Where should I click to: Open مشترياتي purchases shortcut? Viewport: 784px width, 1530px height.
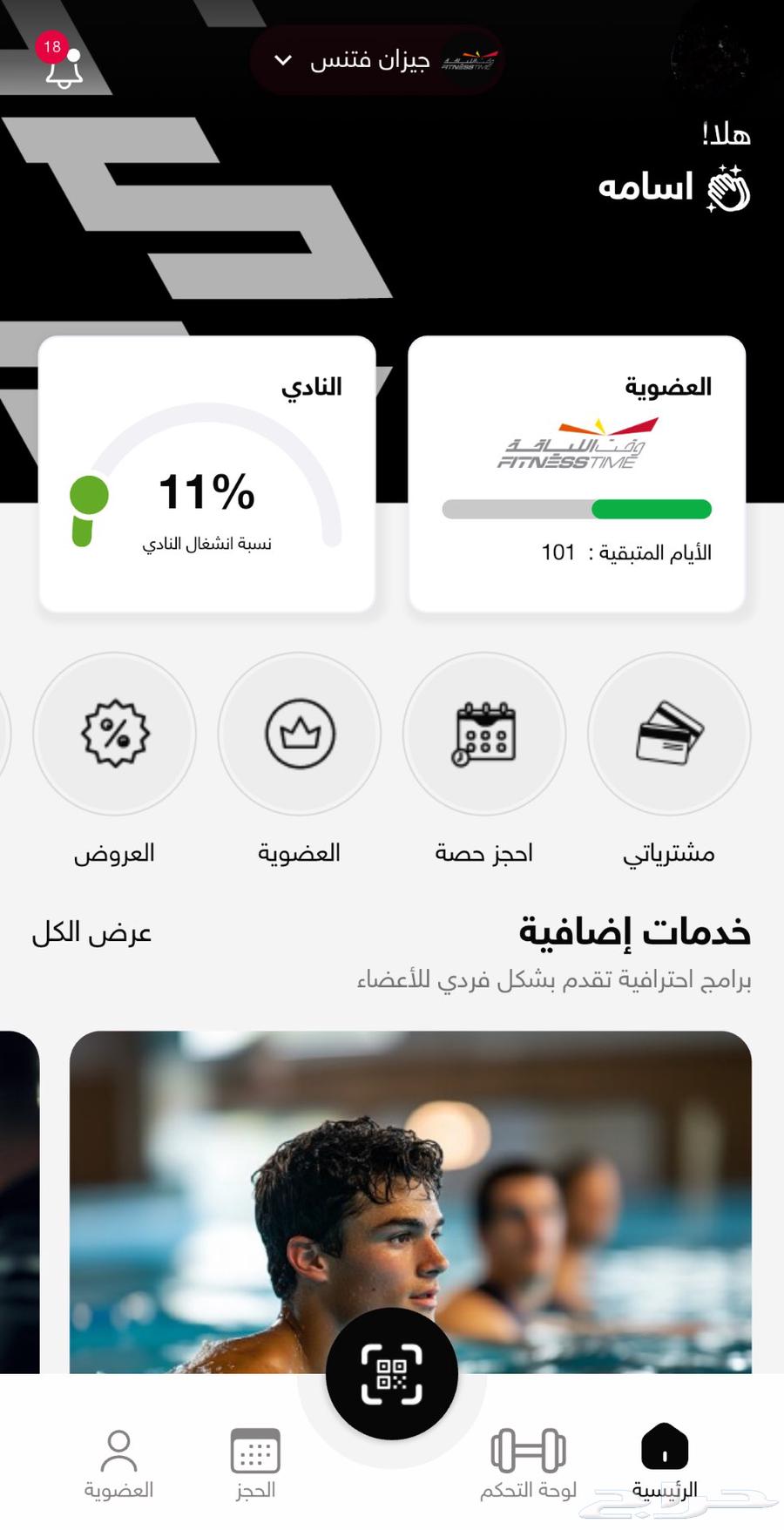point(669,734)
